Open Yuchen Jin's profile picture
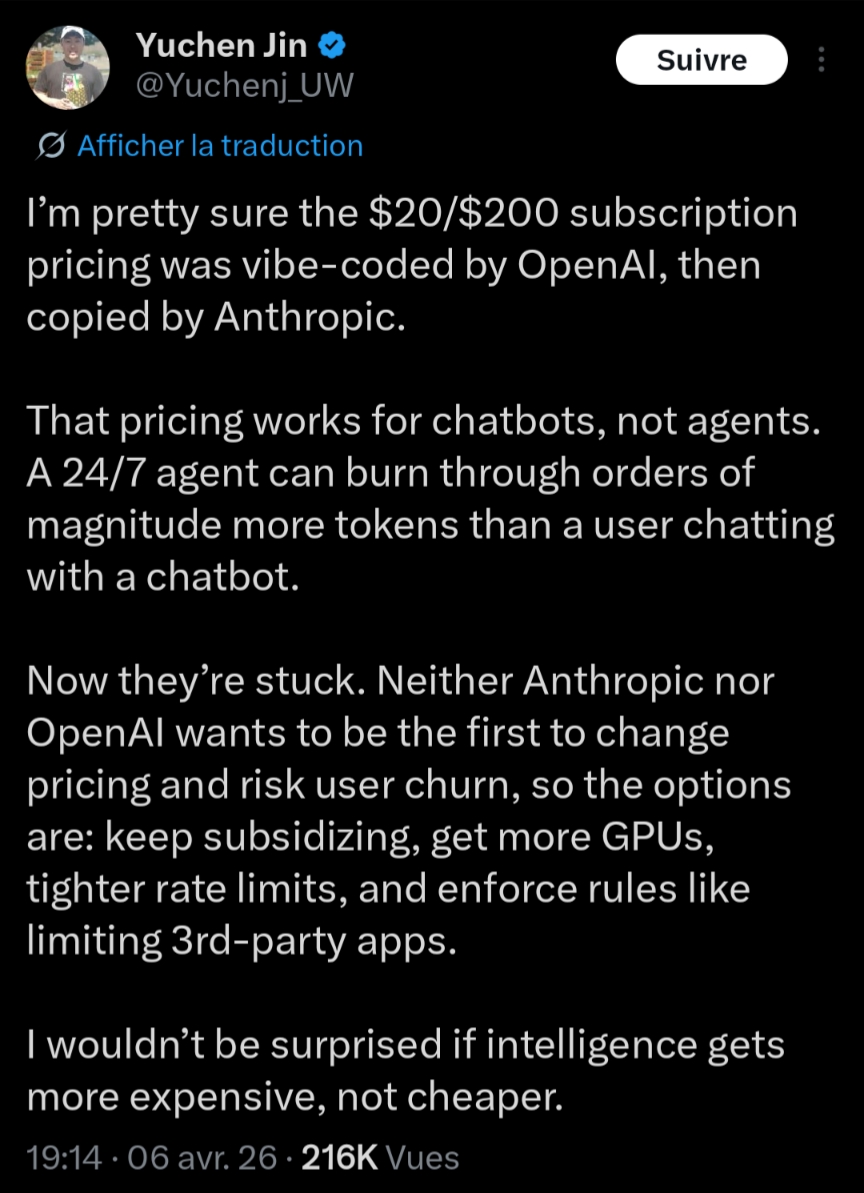Viewport: 864px width, 1193px height. pos(67,69)
